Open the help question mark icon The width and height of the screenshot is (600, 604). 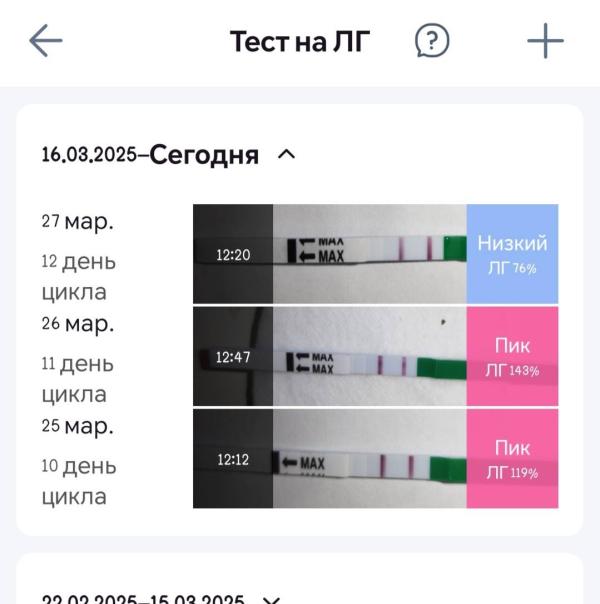[x=432, y=41]
